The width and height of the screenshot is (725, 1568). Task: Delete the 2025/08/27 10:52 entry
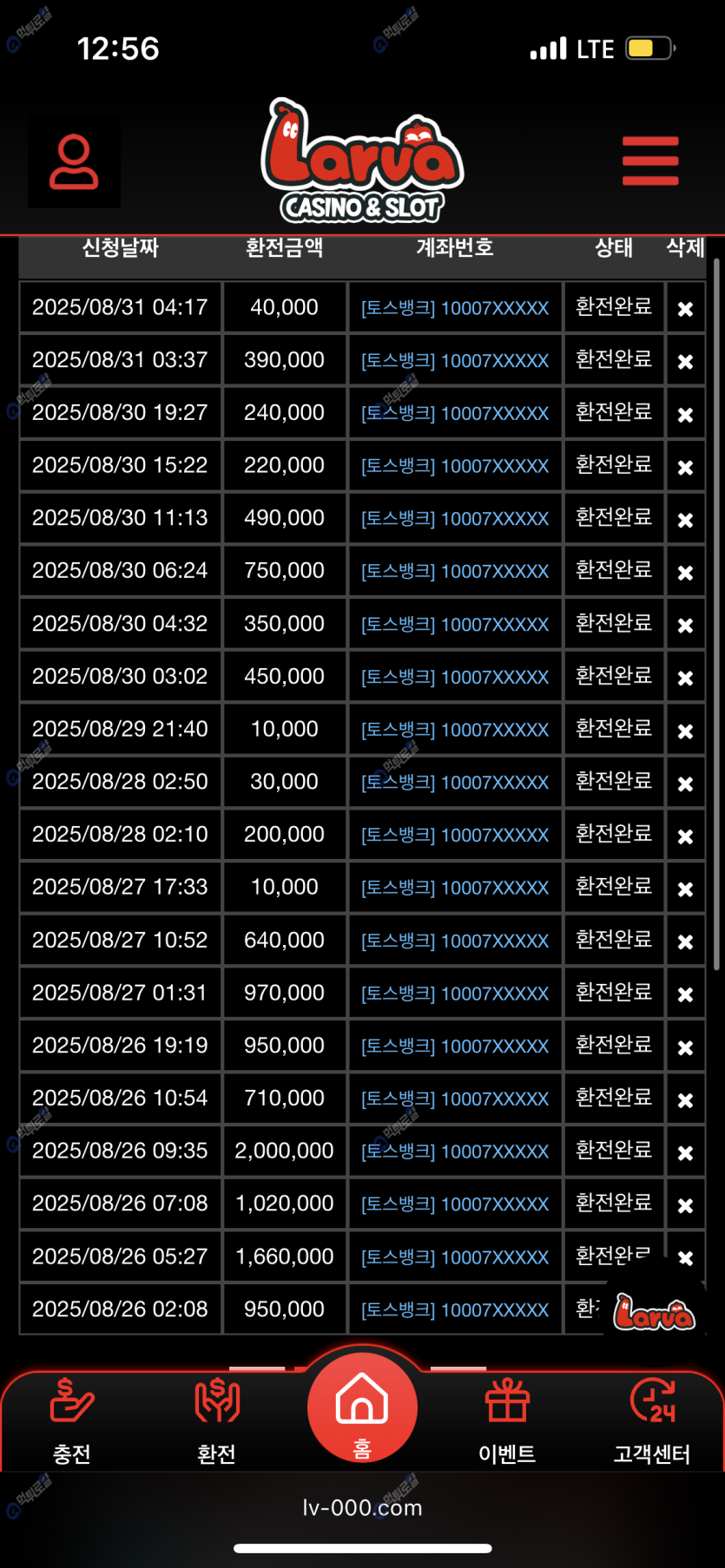pos(685,941)
